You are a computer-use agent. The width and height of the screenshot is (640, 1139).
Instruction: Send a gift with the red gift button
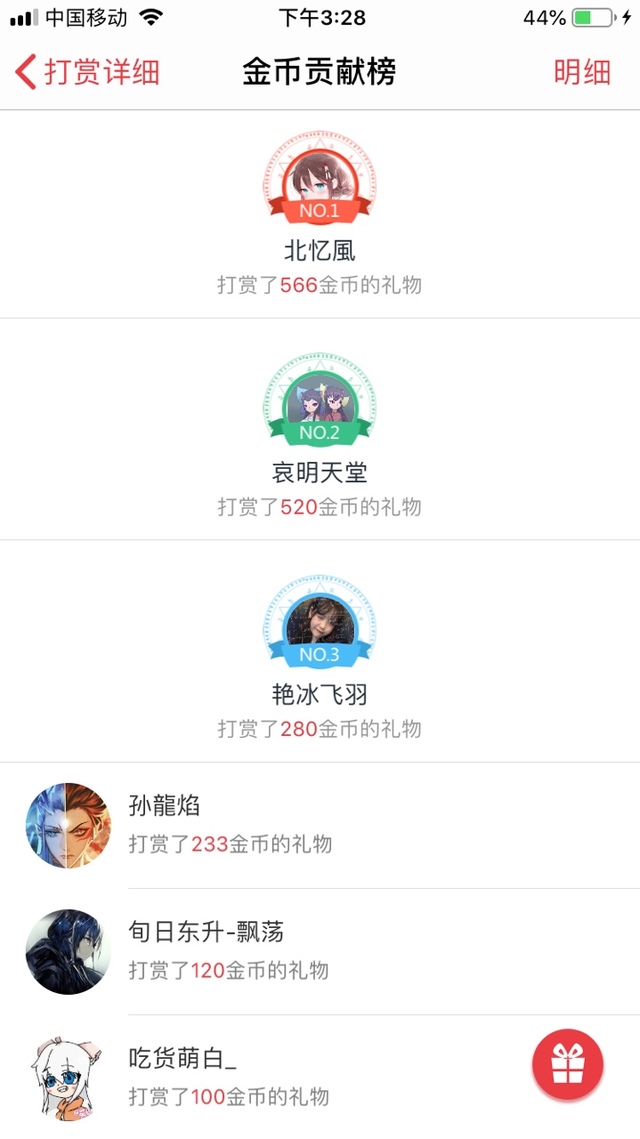(567, 1062)
